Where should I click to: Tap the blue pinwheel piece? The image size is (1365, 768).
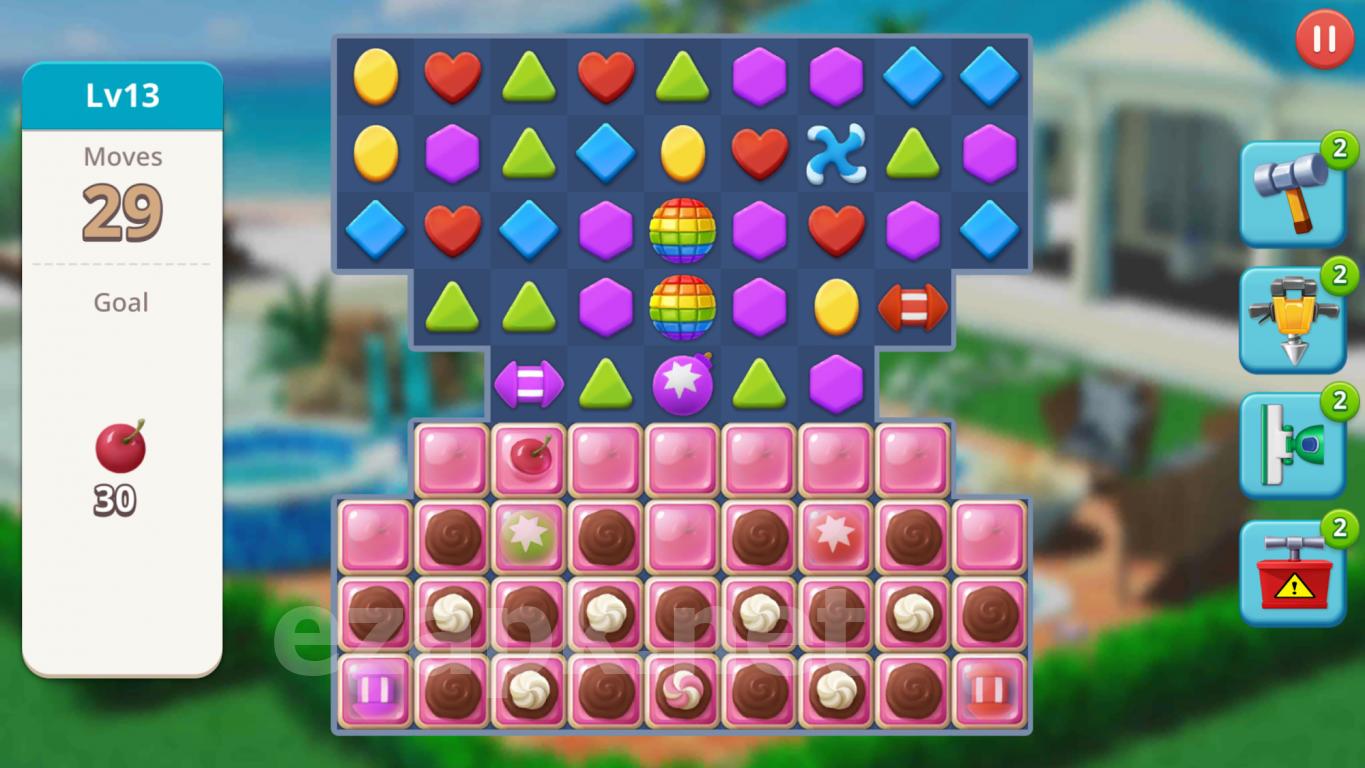836,154
